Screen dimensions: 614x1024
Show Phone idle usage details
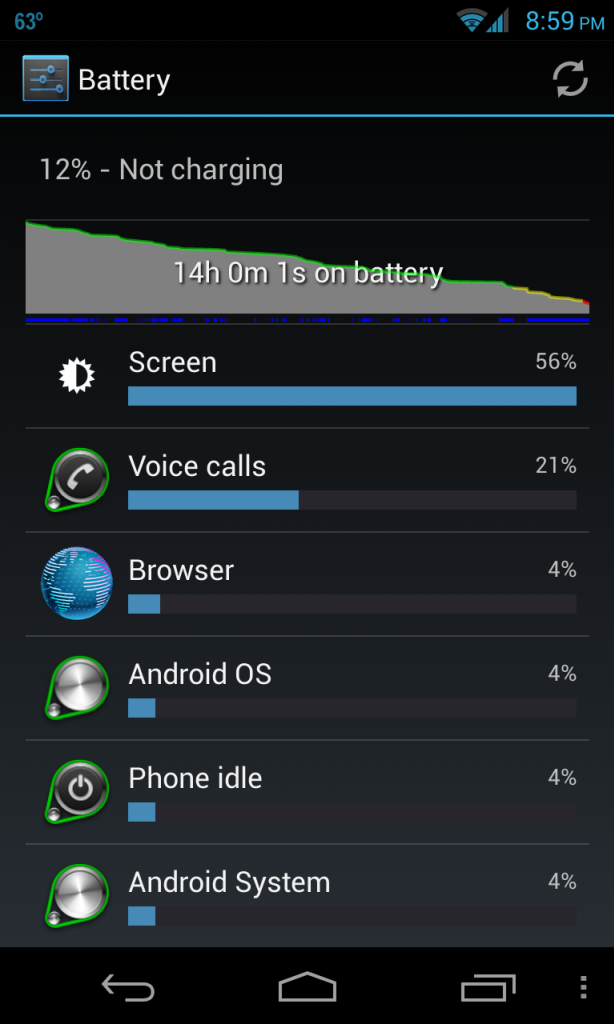pyautogui.click(x=306, y=793)
